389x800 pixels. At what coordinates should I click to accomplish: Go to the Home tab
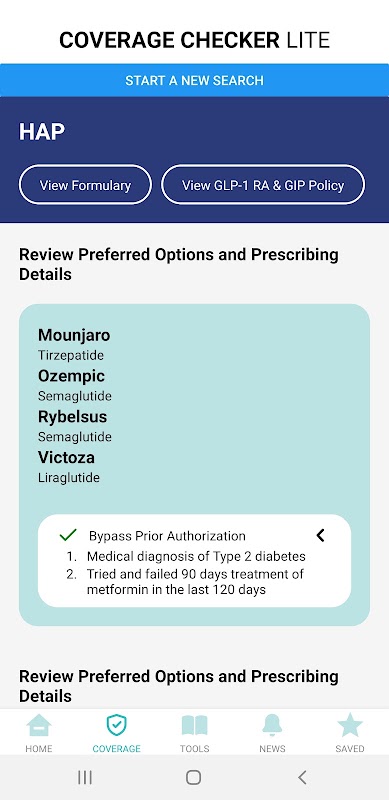[39, 733]
